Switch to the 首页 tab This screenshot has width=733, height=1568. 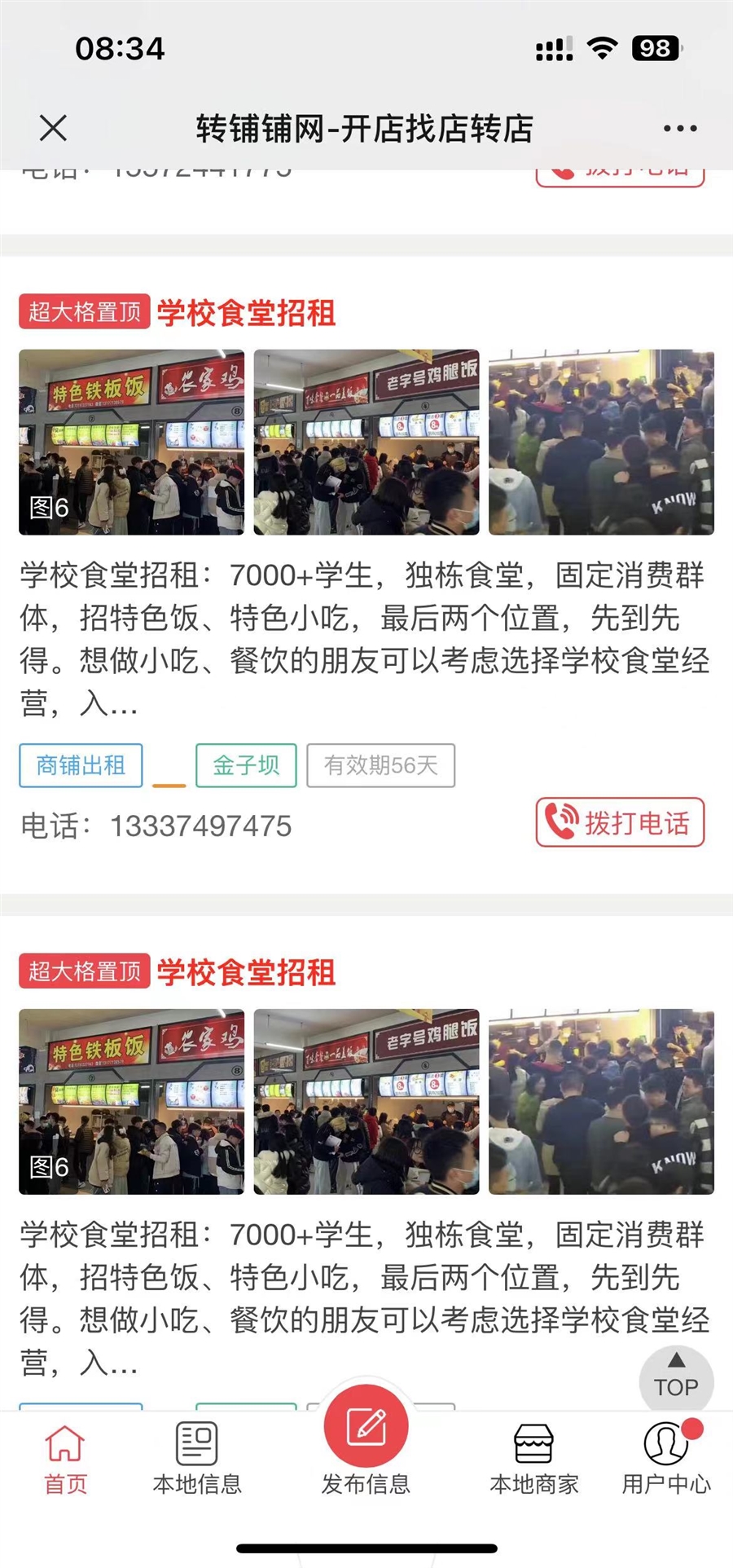point(65,1460)
